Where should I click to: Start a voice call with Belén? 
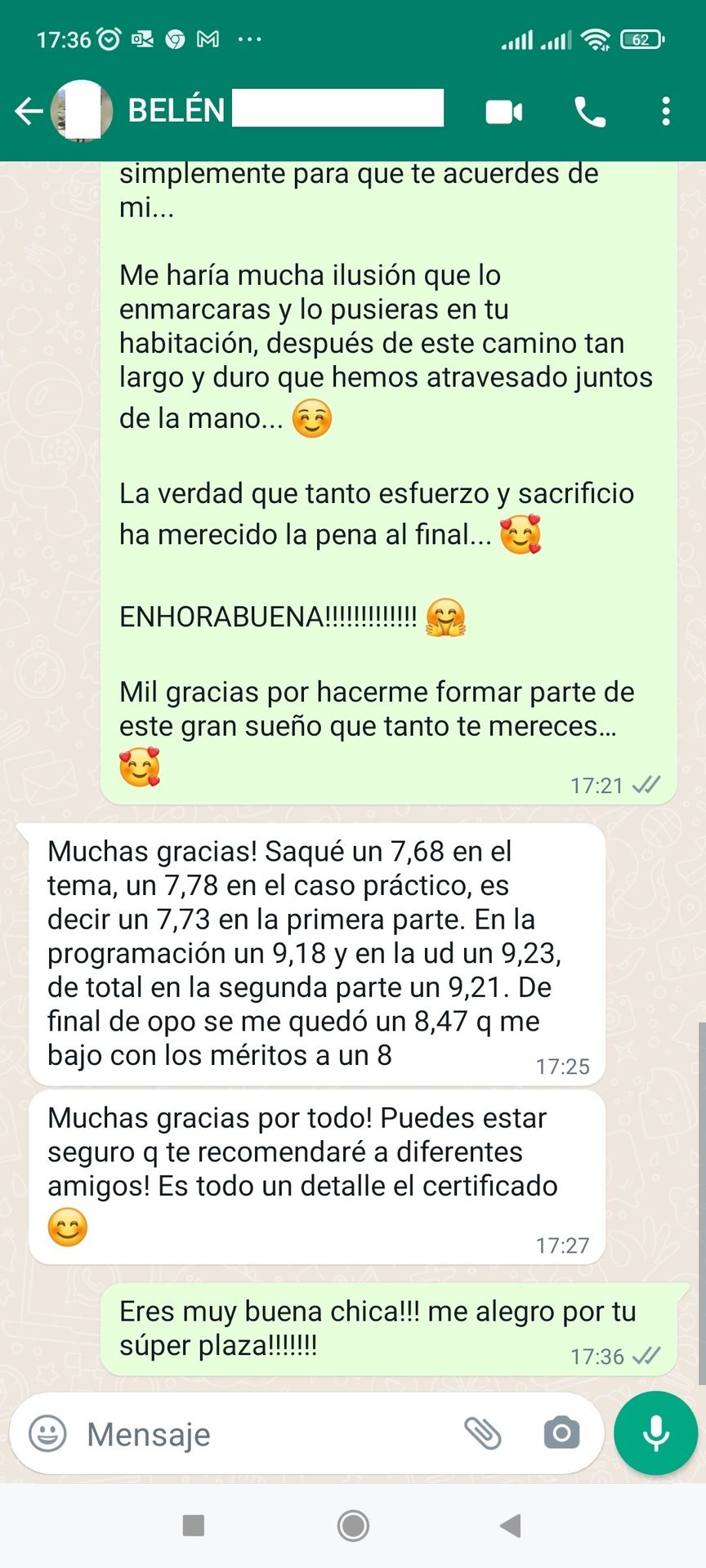589,112
